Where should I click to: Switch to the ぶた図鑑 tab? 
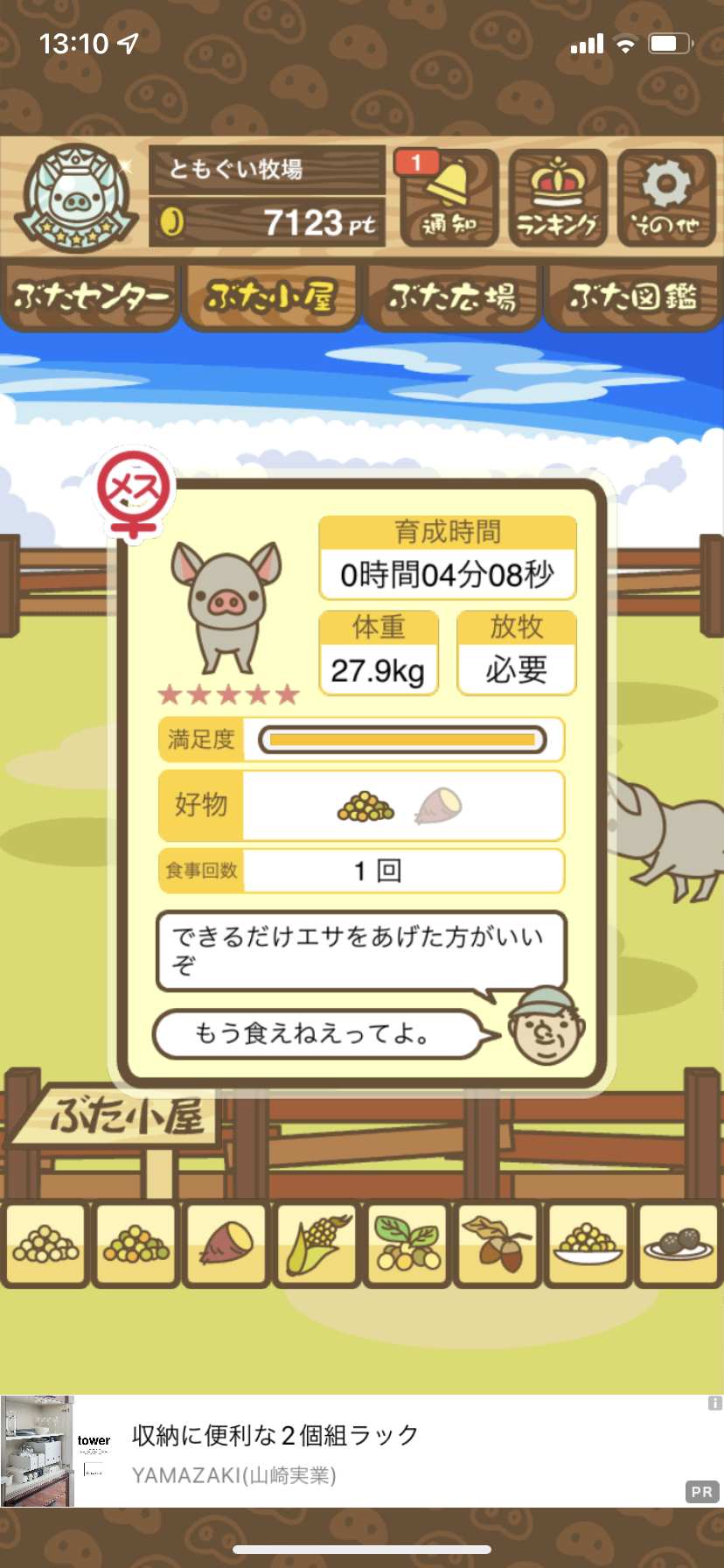(633, 297)
